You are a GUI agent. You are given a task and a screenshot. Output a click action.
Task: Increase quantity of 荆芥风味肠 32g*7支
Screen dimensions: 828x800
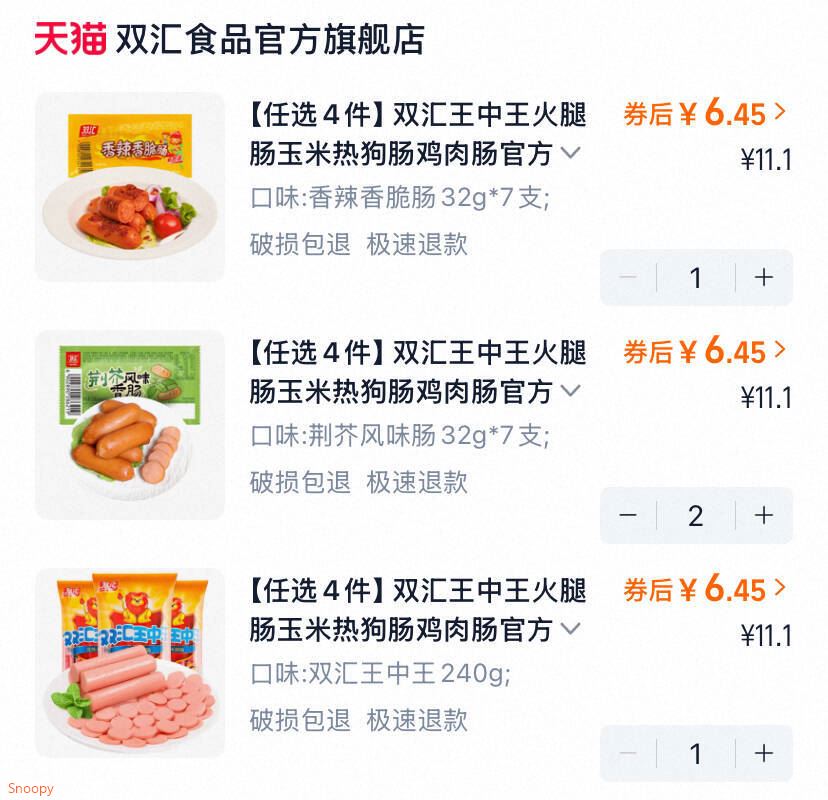[x=765, y=515]
